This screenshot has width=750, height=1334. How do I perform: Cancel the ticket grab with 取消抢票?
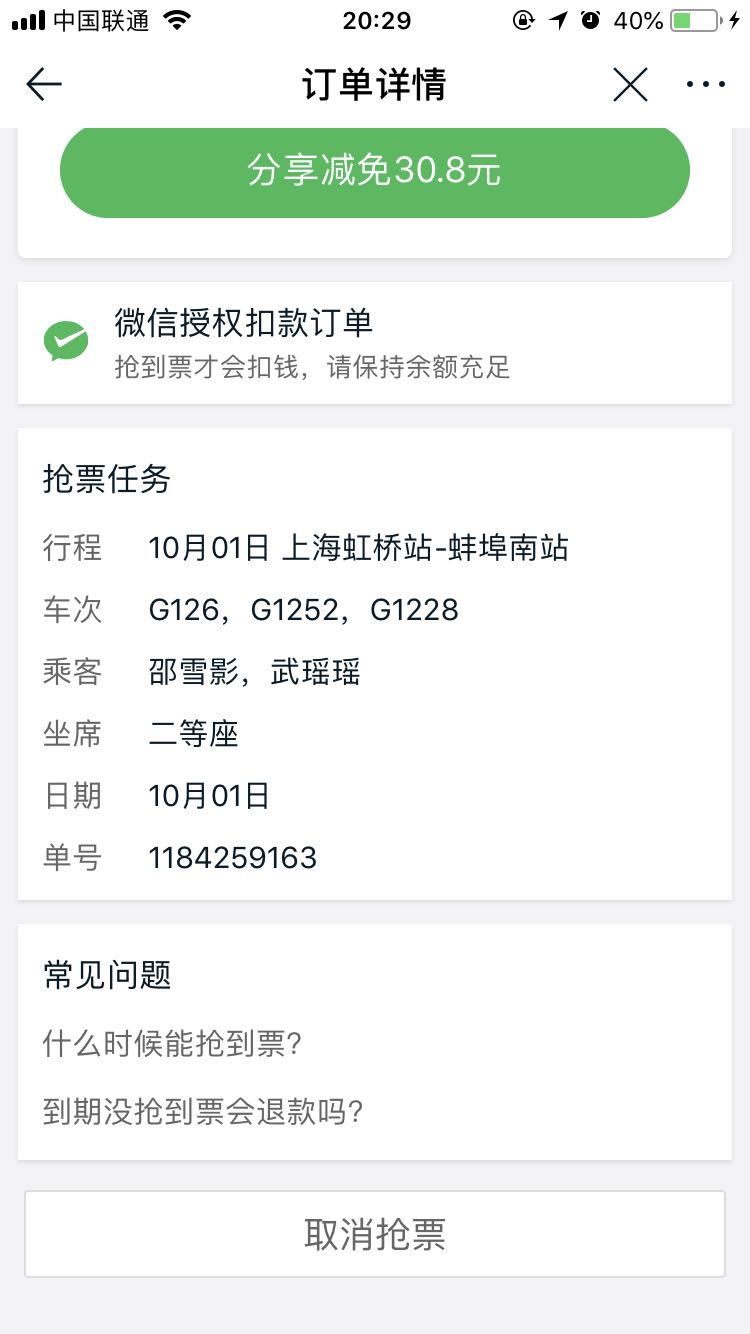point(375,1234)
